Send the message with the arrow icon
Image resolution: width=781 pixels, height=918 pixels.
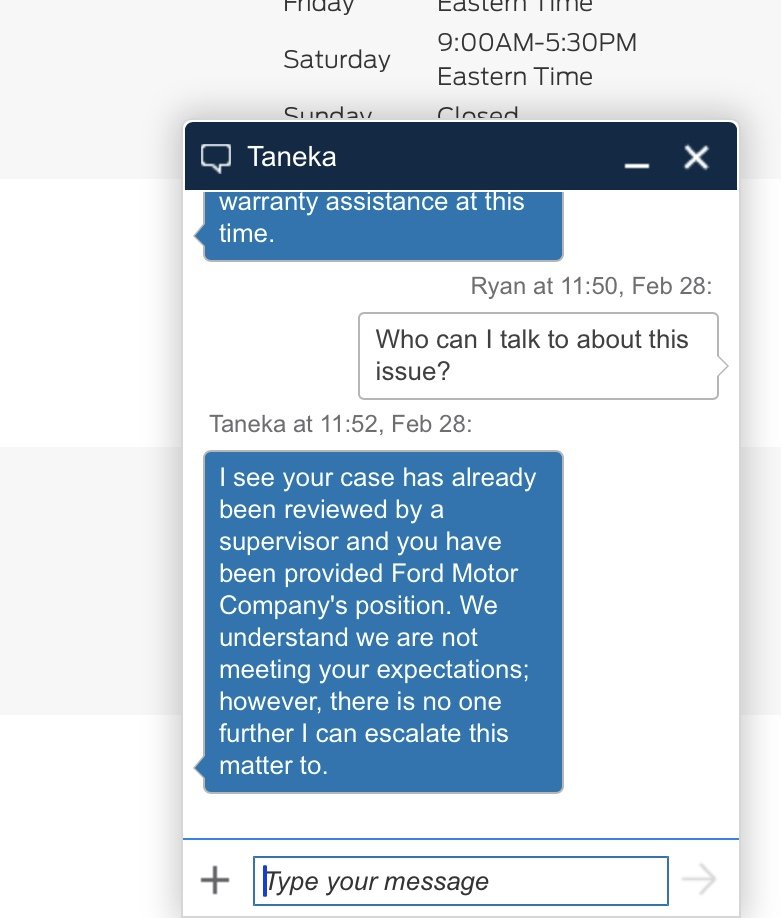(699, 880)
